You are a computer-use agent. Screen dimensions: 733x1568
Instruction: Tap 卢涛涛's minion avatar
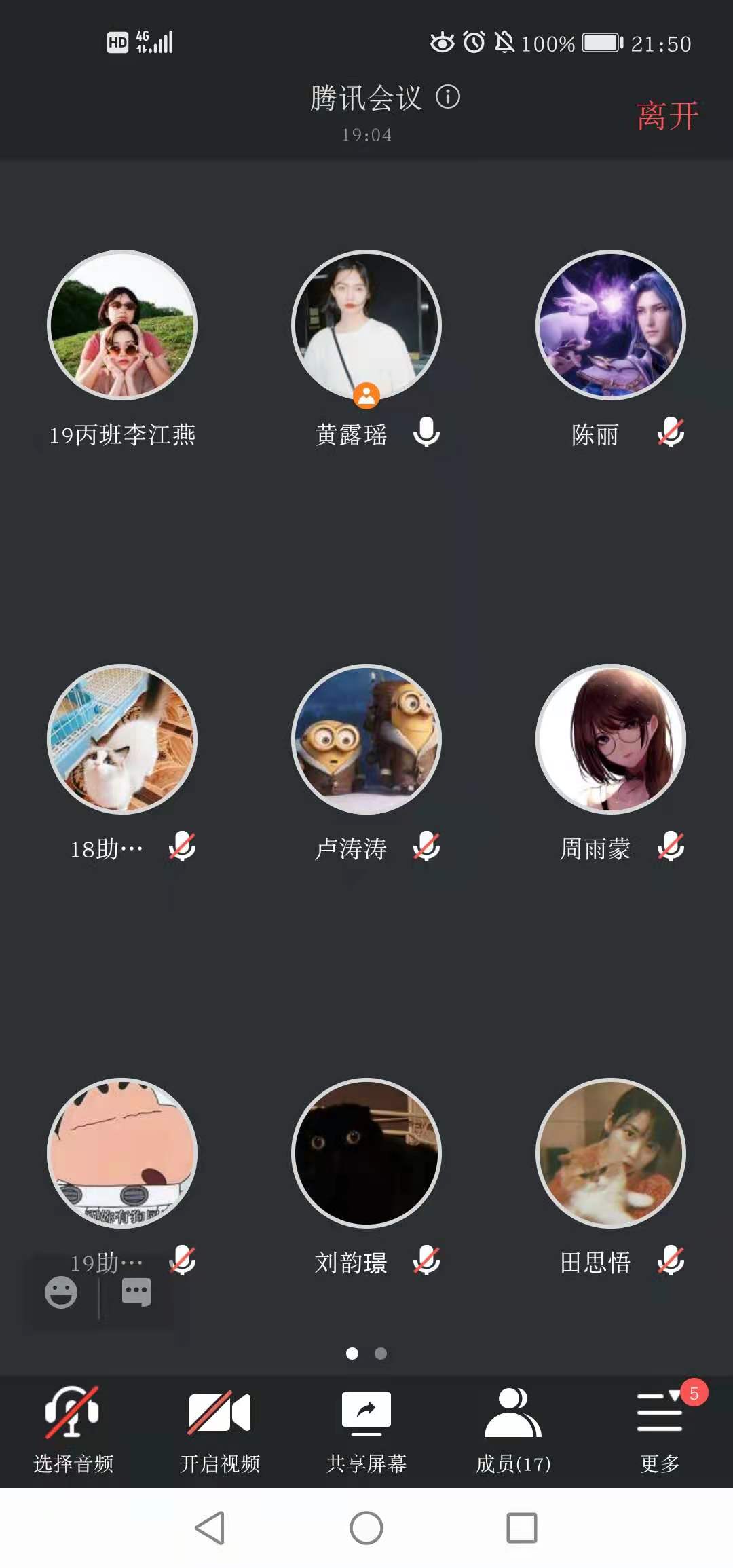(x=366, y=739)
